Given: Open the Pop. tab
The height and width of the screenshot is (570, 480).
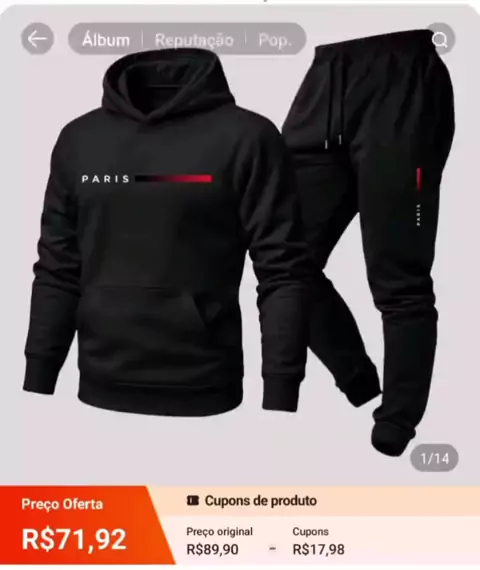Looking at the screenshot, I should coord(275,40).
